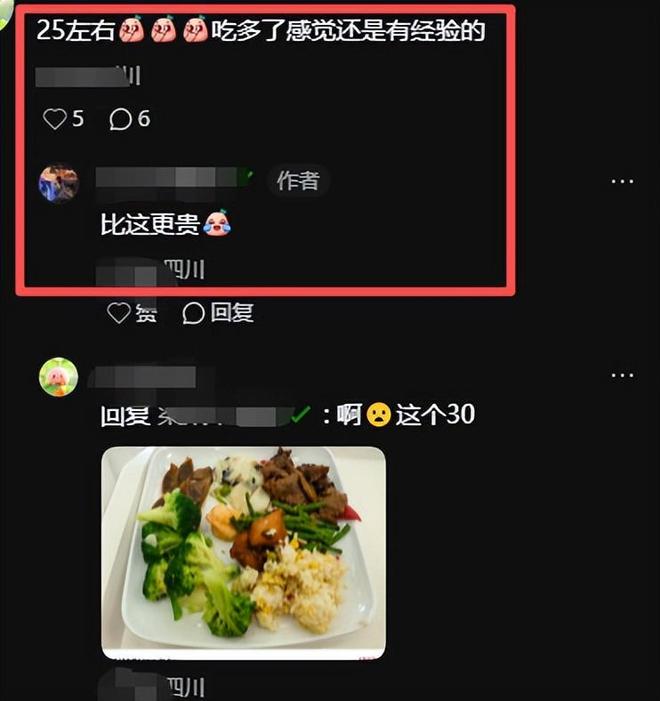This screenshot has width=660, height=701.
Task: Open the overflow menu on the 这个30 comment
Action: 622,375
